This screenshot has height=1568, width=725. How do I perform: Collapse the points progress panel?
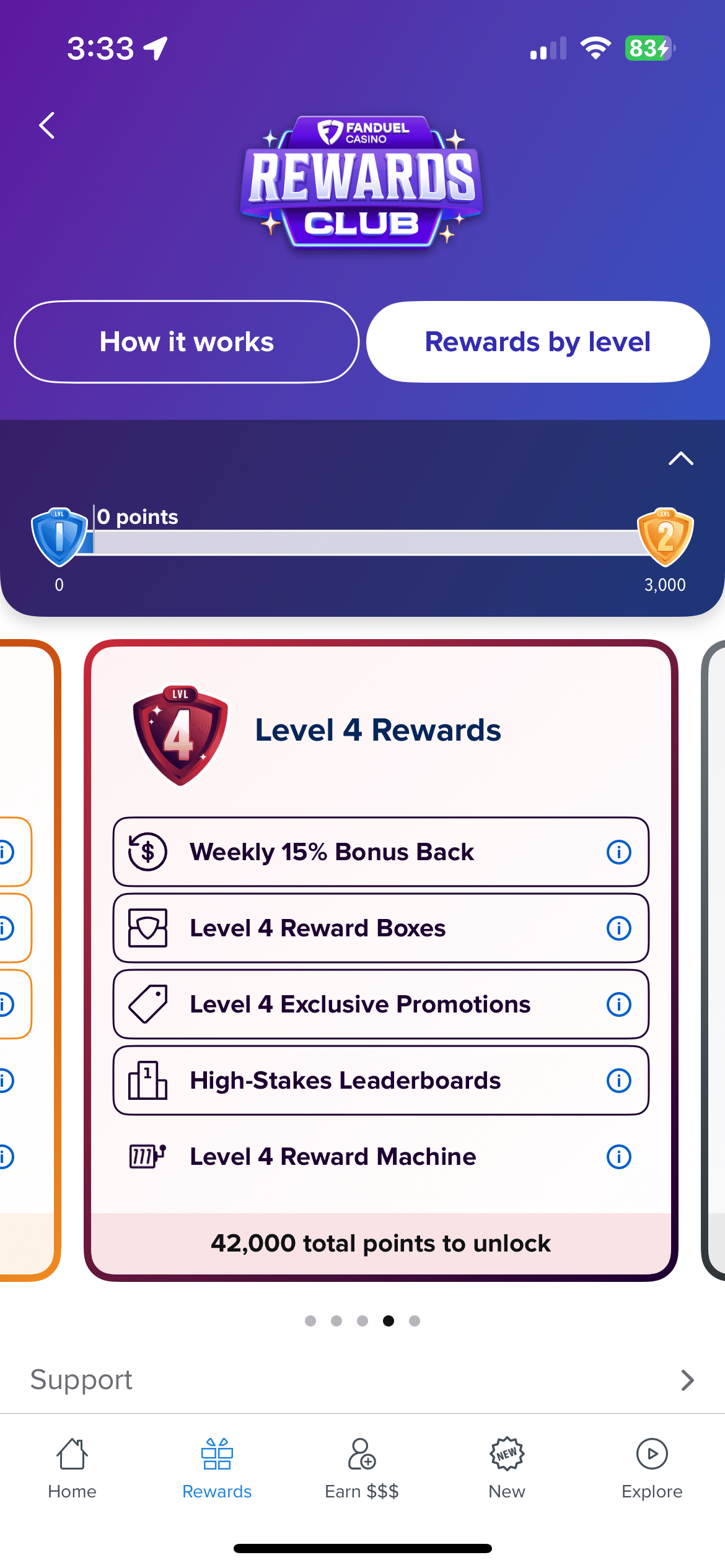point(680,459)
